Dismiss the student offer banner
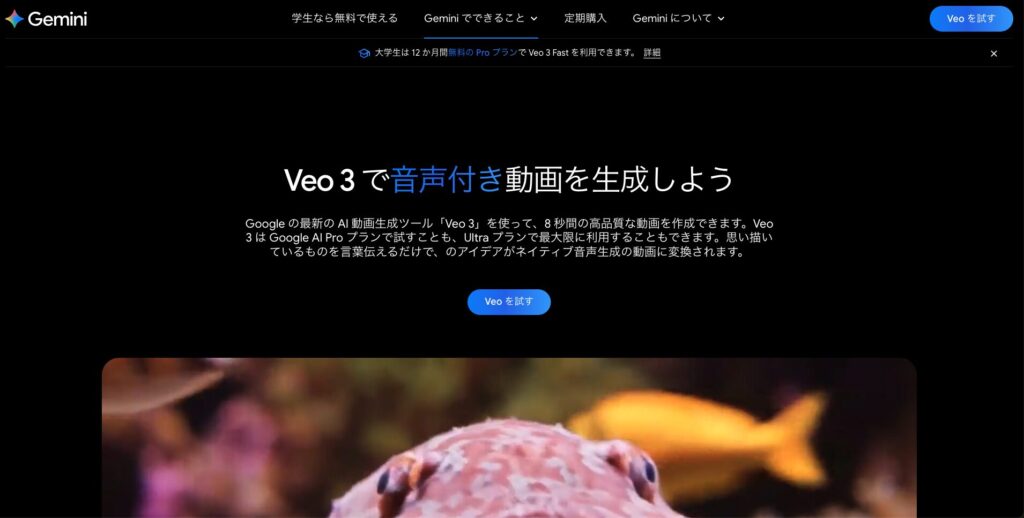The image size is (1024, 518). click(x=993, y=54)
